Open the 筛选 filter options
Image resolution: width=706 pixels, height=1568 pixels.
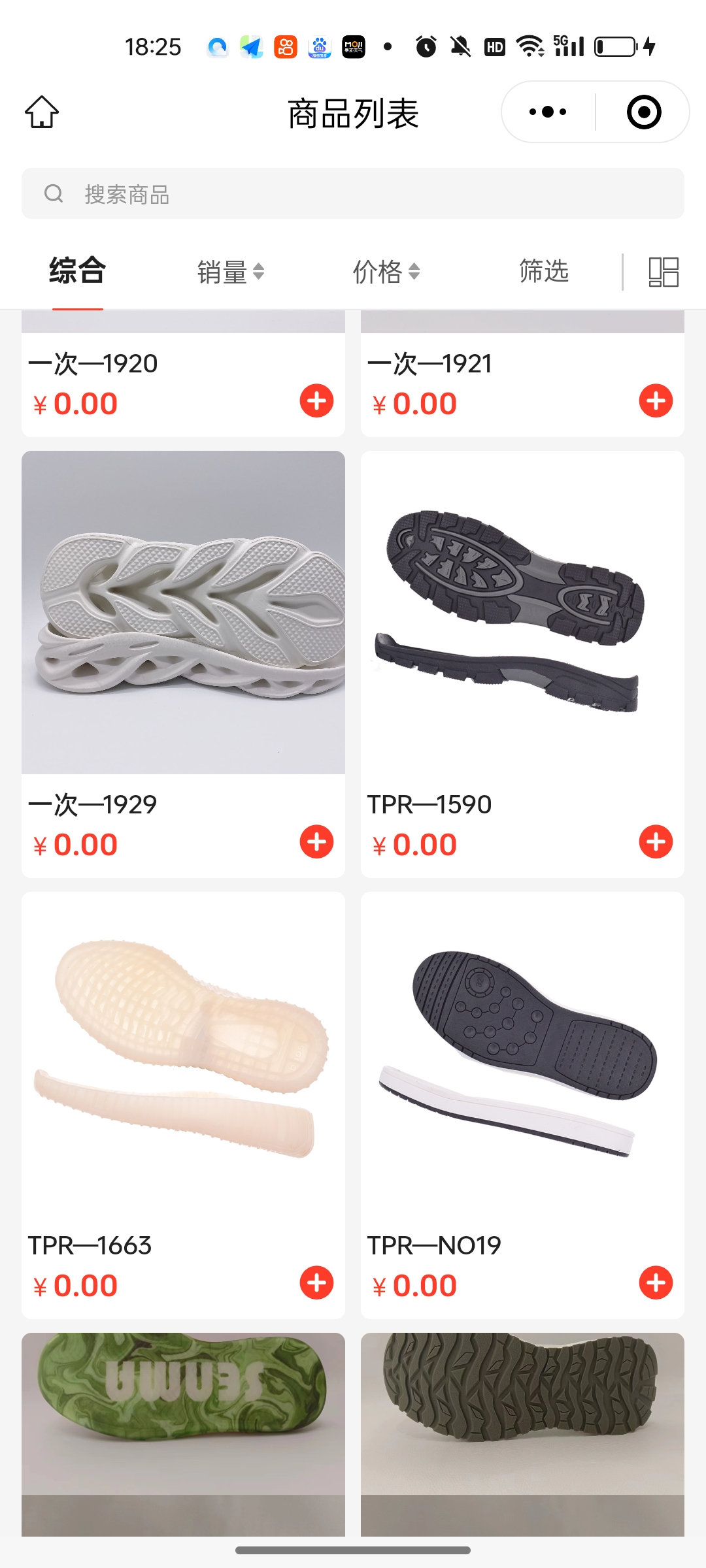pos(543,271)
